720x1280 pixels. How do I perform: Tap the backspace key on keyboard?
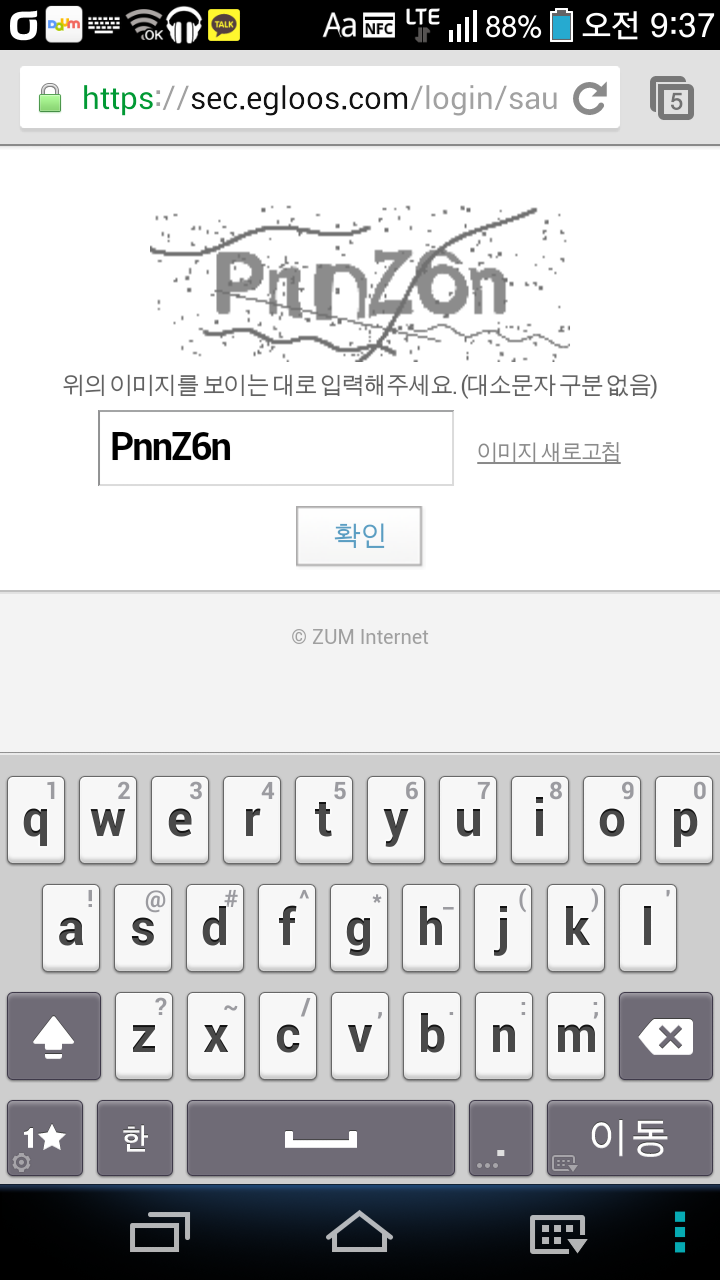point(666,1037)
